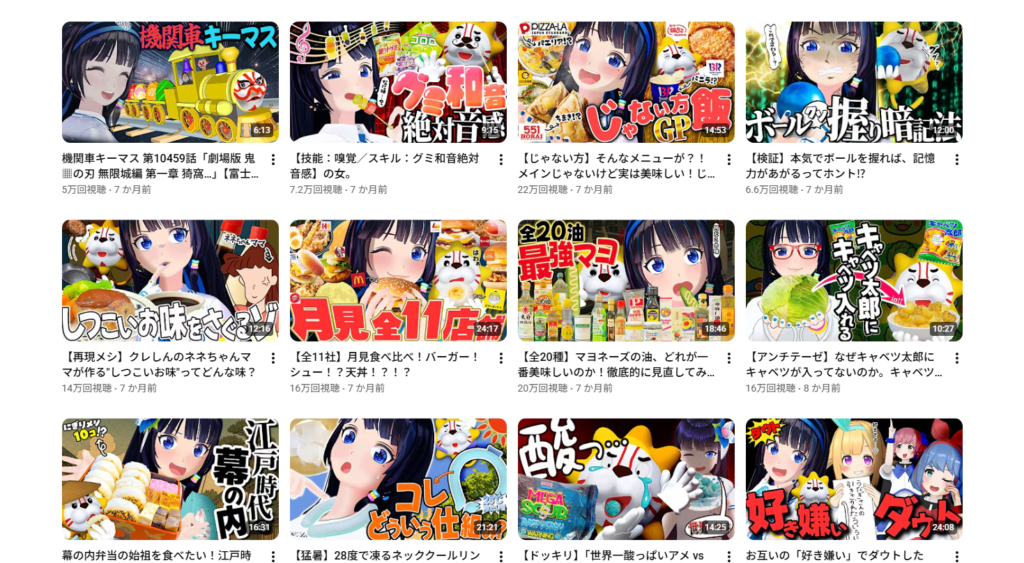1024x563 pixels.
Task: Play the 月見全11店 burger comparison video
Action: coord(398,280)
